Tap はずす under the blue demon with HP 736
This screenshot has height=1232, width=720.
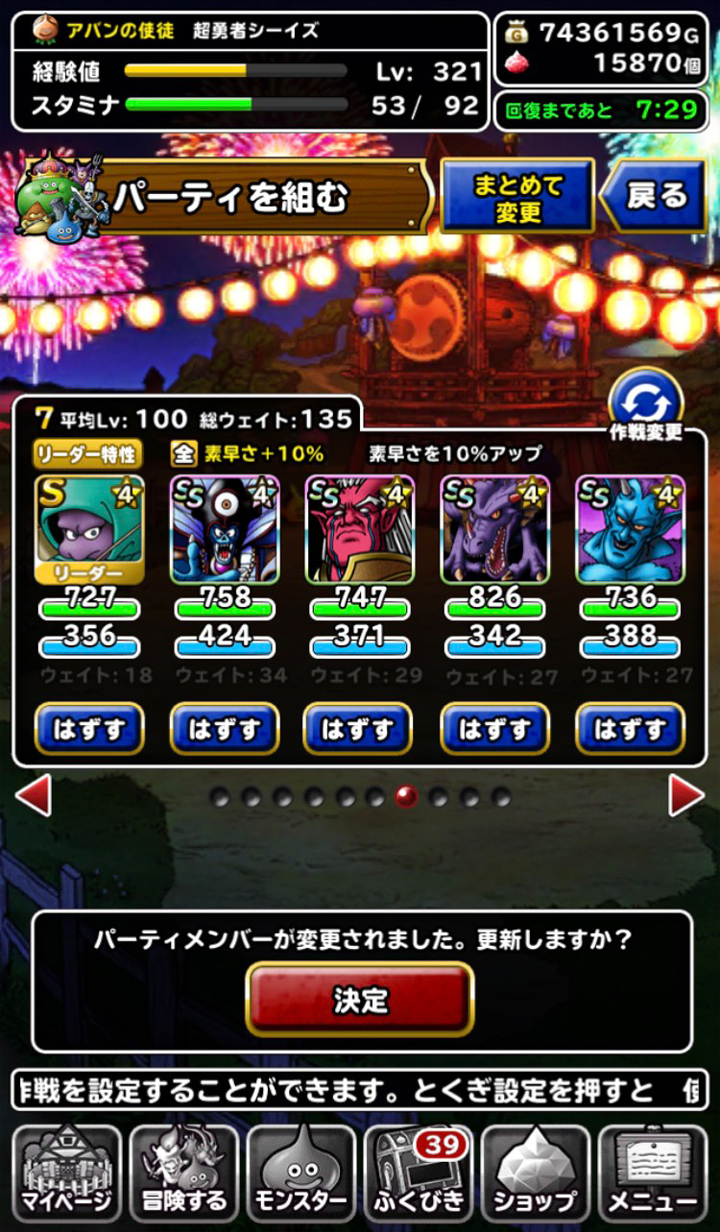click(630, 729)
